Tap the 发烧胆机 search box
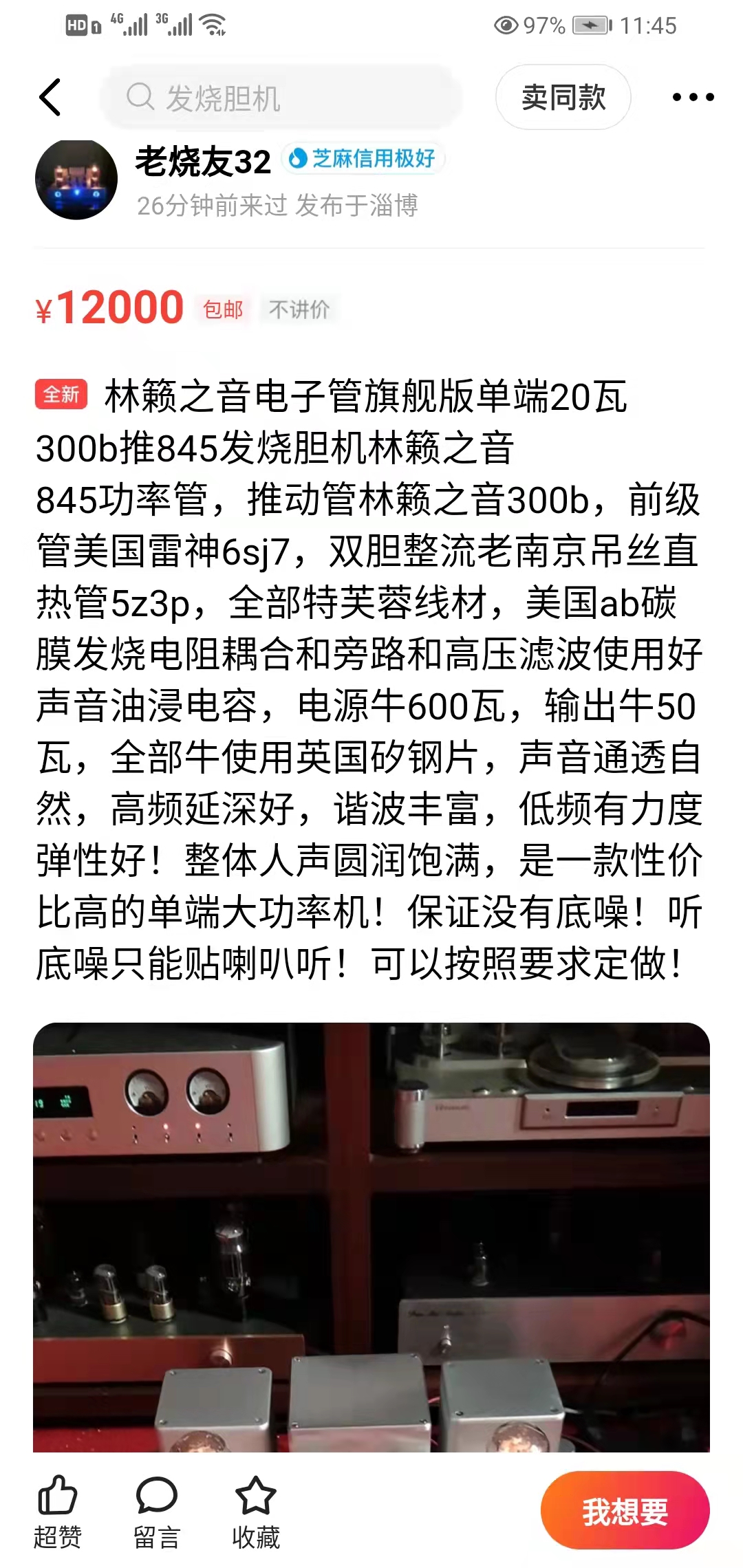Screen dimensions: 743x1568 282,98
